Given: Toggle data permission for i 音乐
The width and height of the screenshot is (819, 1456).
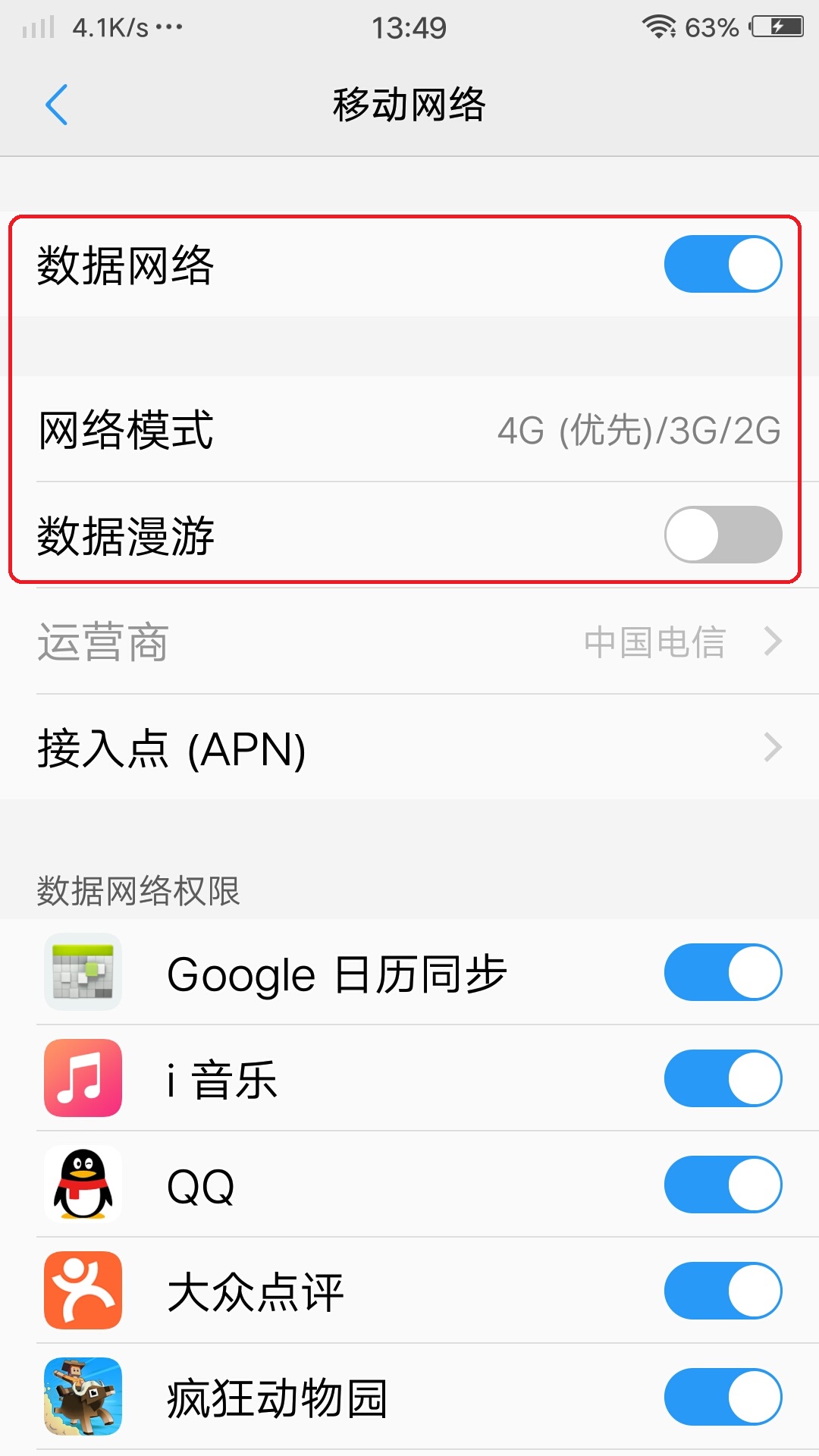Looking at the screenshot, I should click(723, 1078).
